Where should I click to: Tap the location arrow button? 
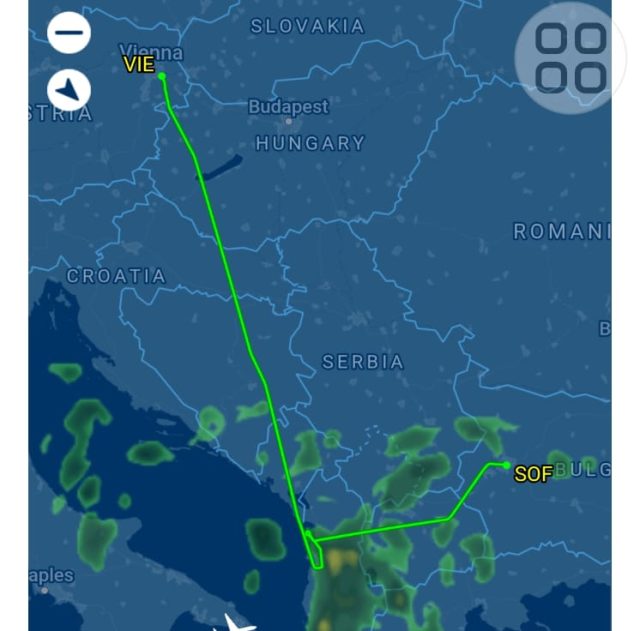[x=69, y=91]
